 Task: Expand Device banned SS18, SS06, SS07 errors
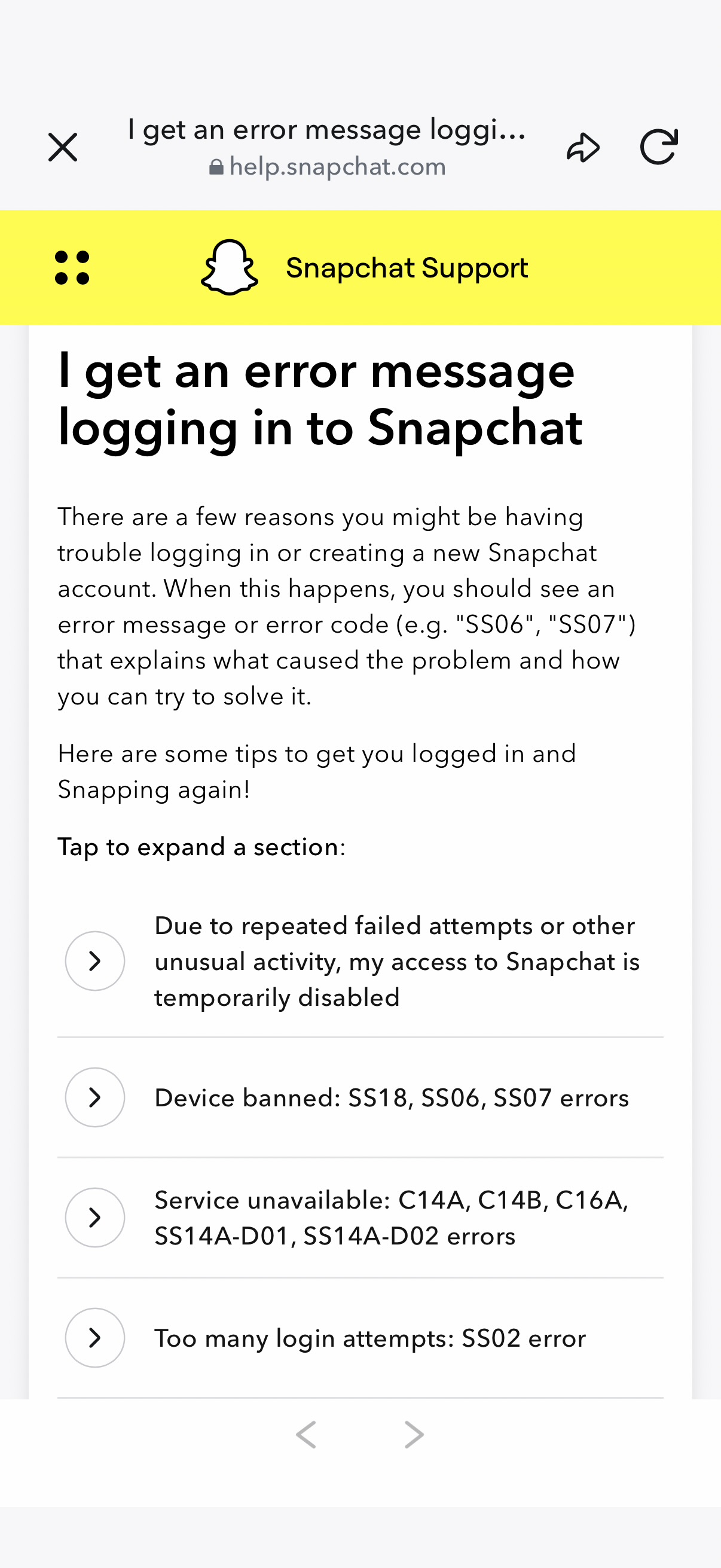click(x=360, y=1097)
